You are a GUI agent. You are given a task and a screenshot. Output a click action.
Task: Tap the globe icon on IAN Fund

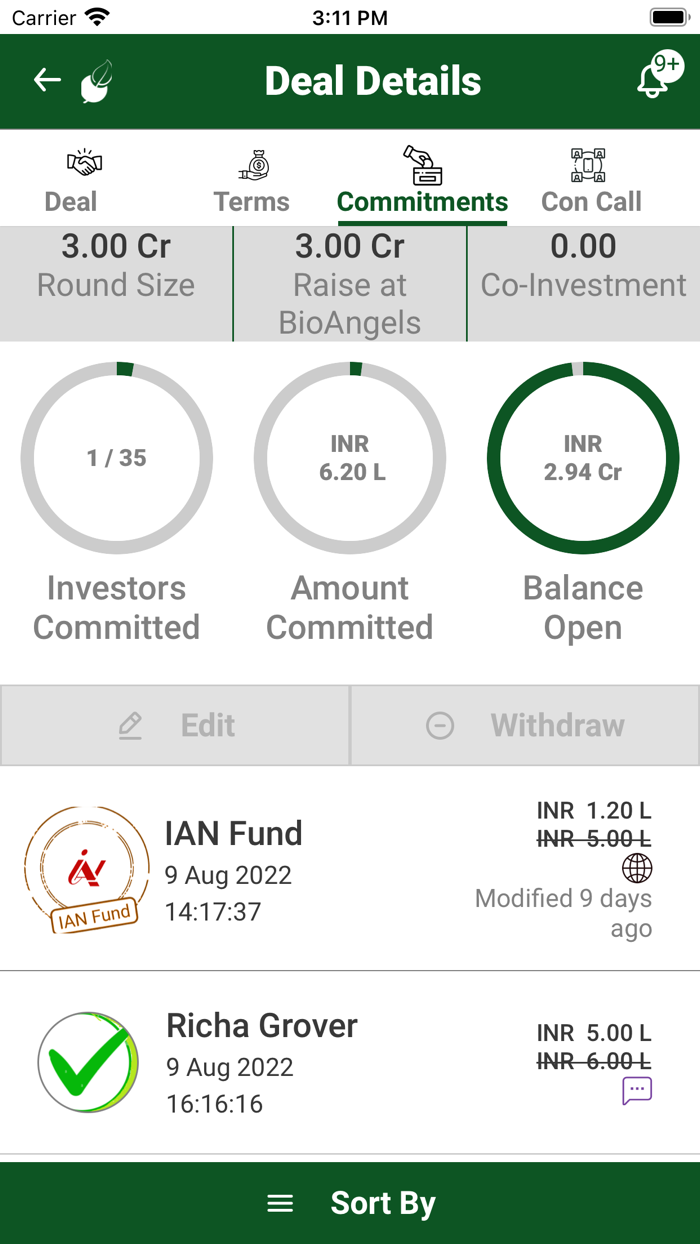pyautogui.click(x=637, y=867)
